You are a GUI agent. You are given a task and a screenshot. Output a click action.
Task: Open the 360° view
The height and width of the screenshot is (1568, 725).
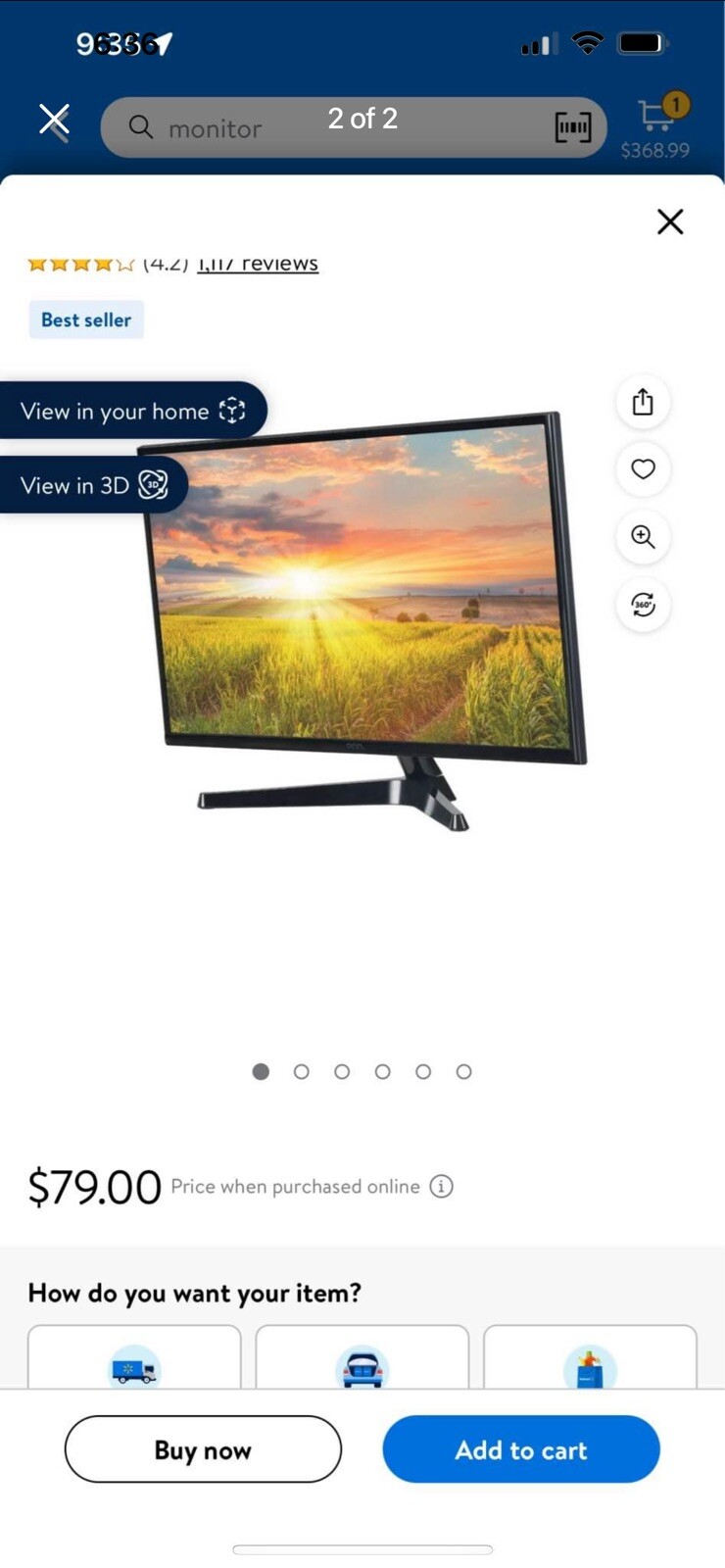click(x=643, y=605)
